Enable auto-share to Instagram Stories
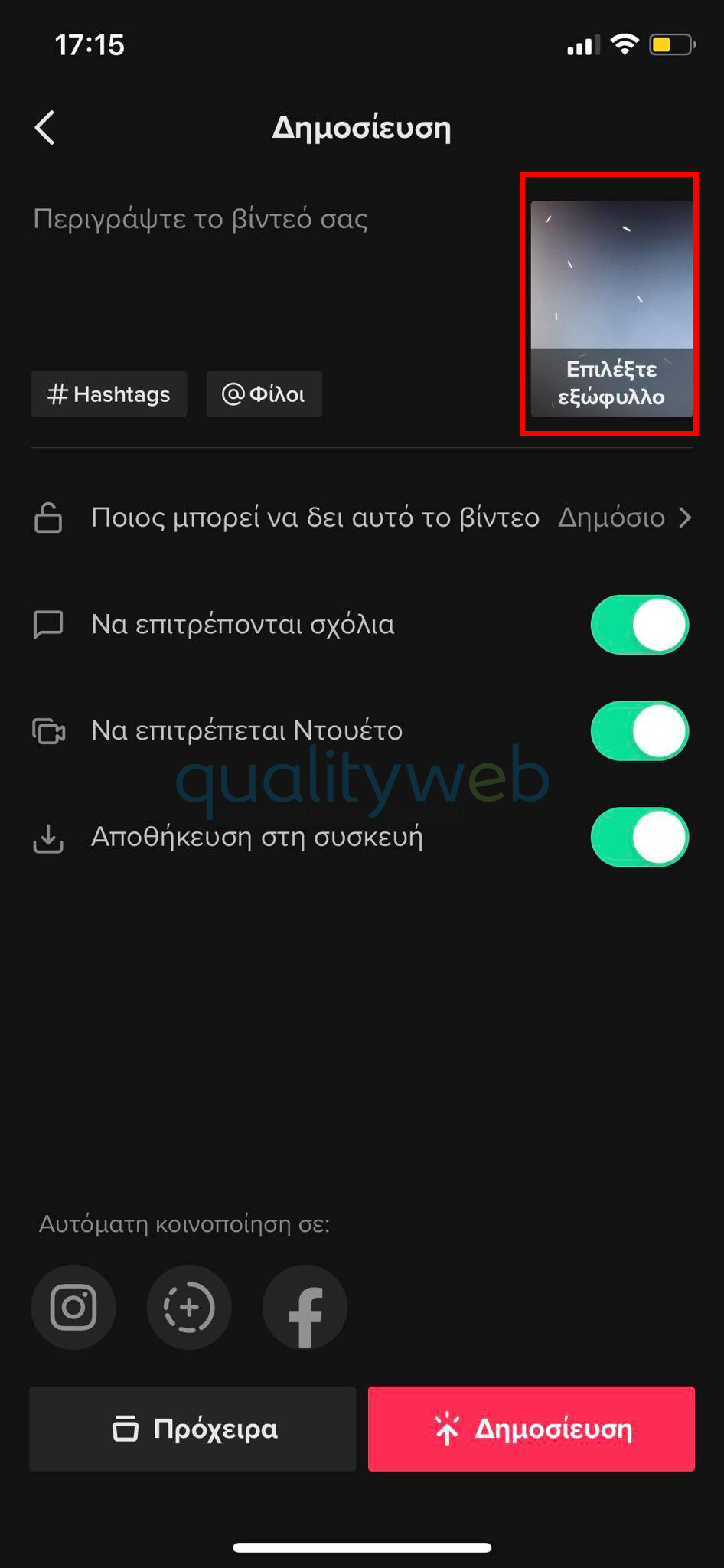 click(189, 1307)
